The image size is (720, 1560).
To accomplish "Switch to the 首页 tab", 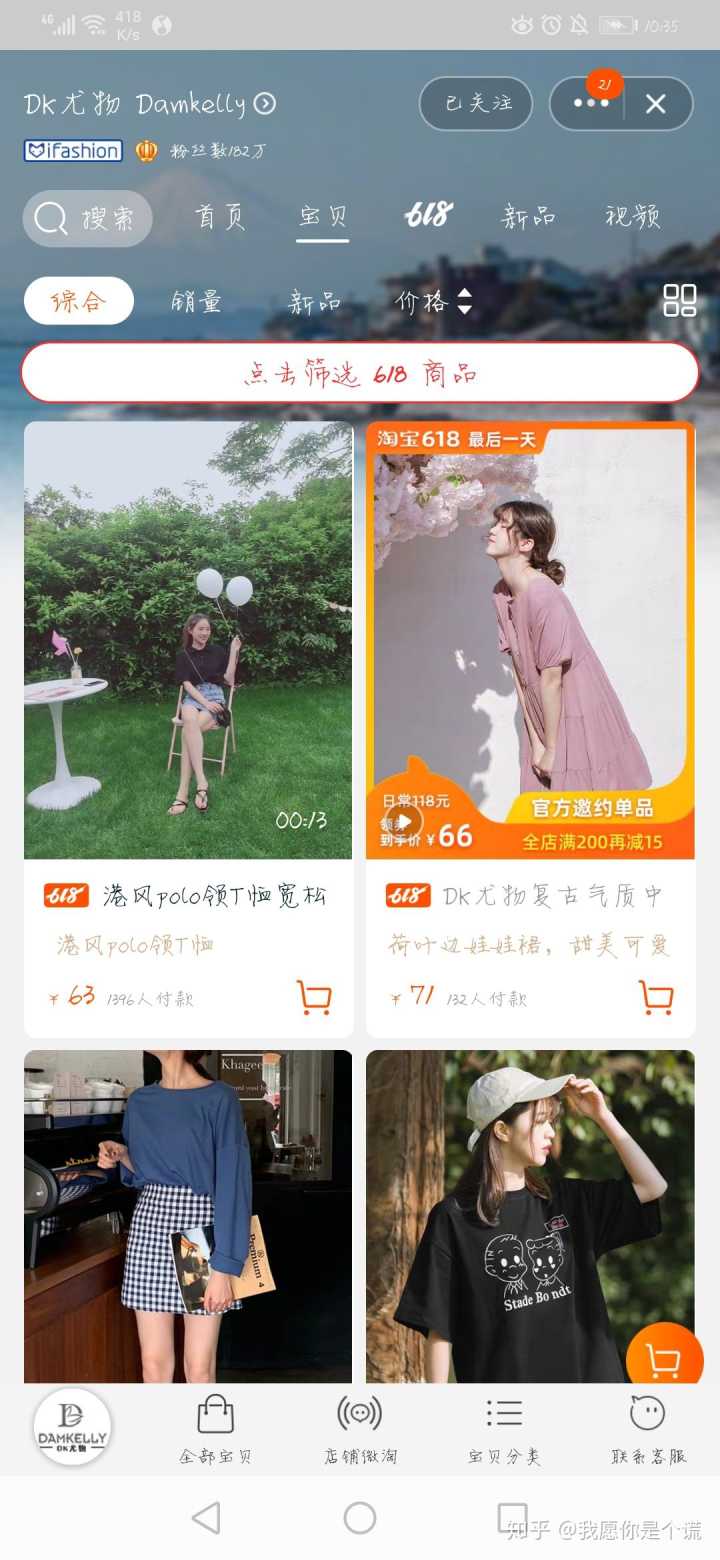I will coord(220,217).
